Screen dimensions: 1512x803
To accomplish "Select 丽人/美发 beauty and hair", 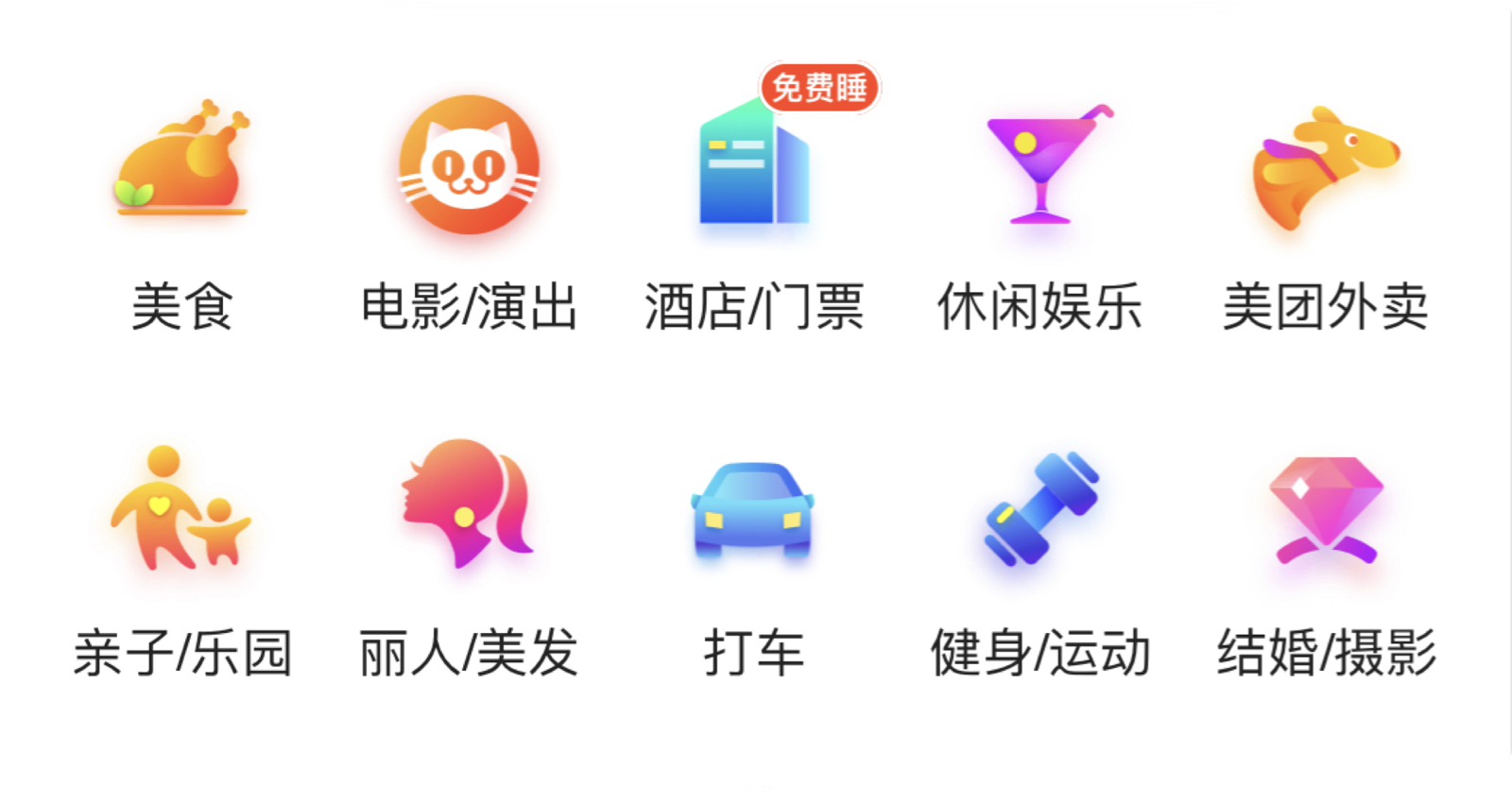I will click(469, 504).
